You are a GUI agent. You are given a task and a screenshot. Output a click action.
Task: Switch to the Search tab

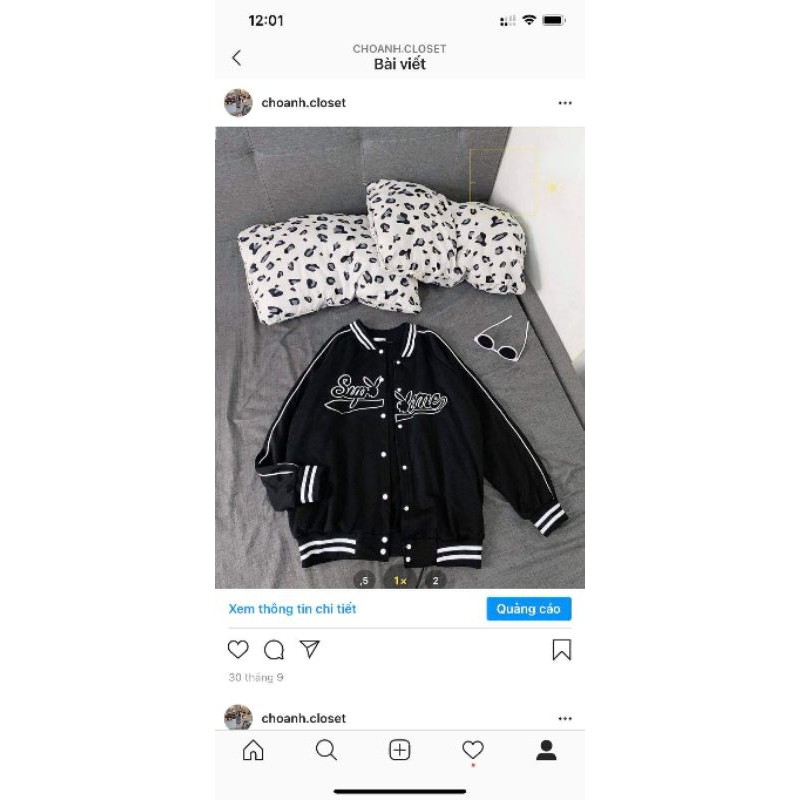click(x=326, y=751)
